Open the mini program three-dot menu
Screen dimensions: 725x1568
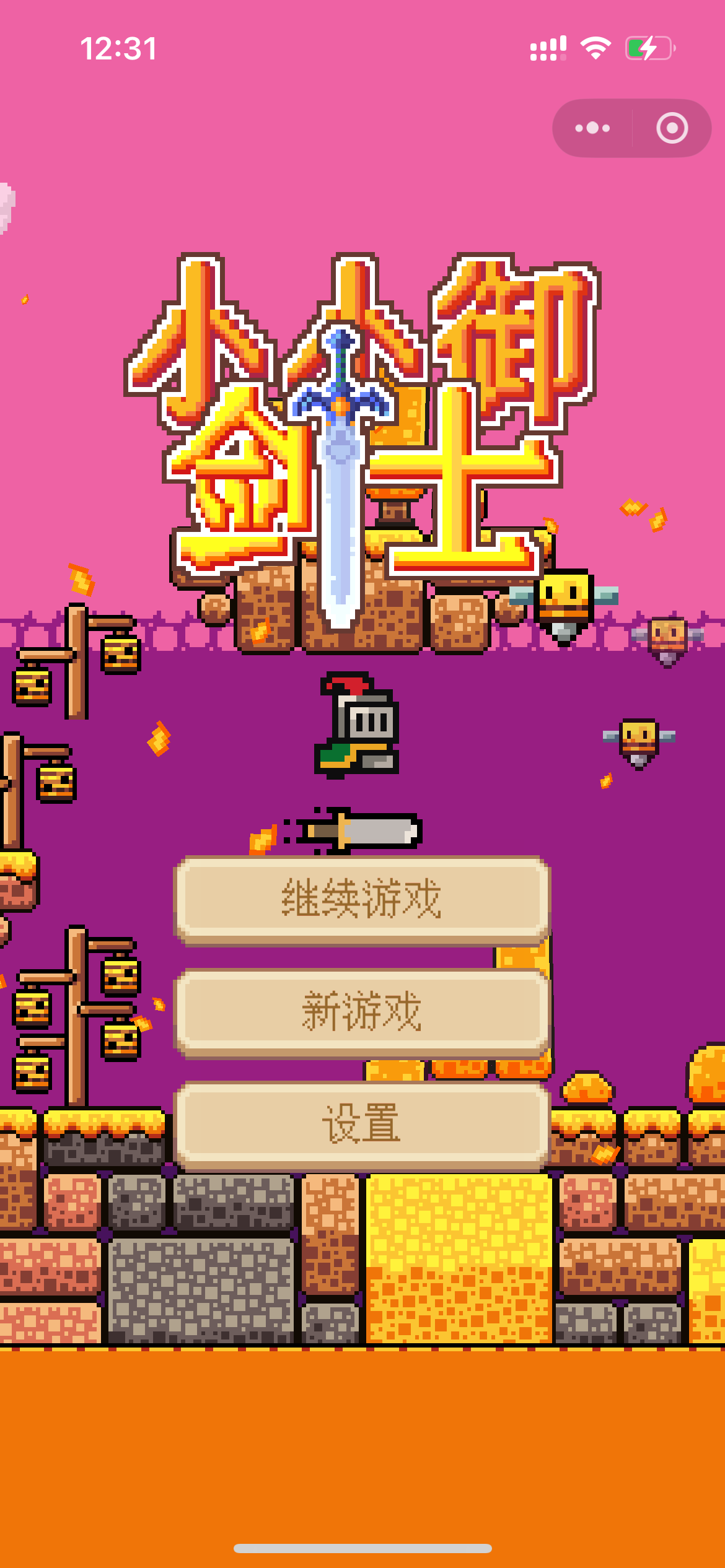(x=592, y=128)
